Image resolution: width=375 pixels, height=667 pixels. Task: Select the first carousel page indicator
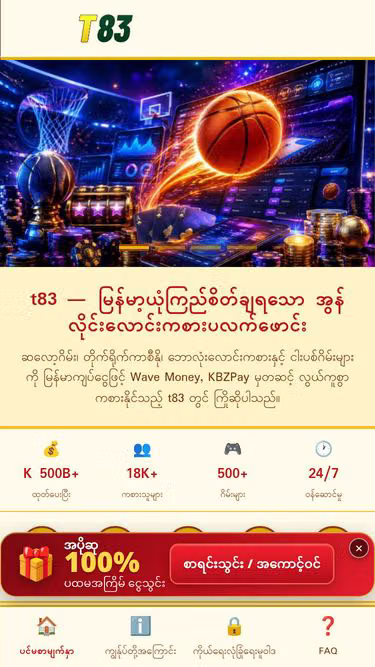134,247
